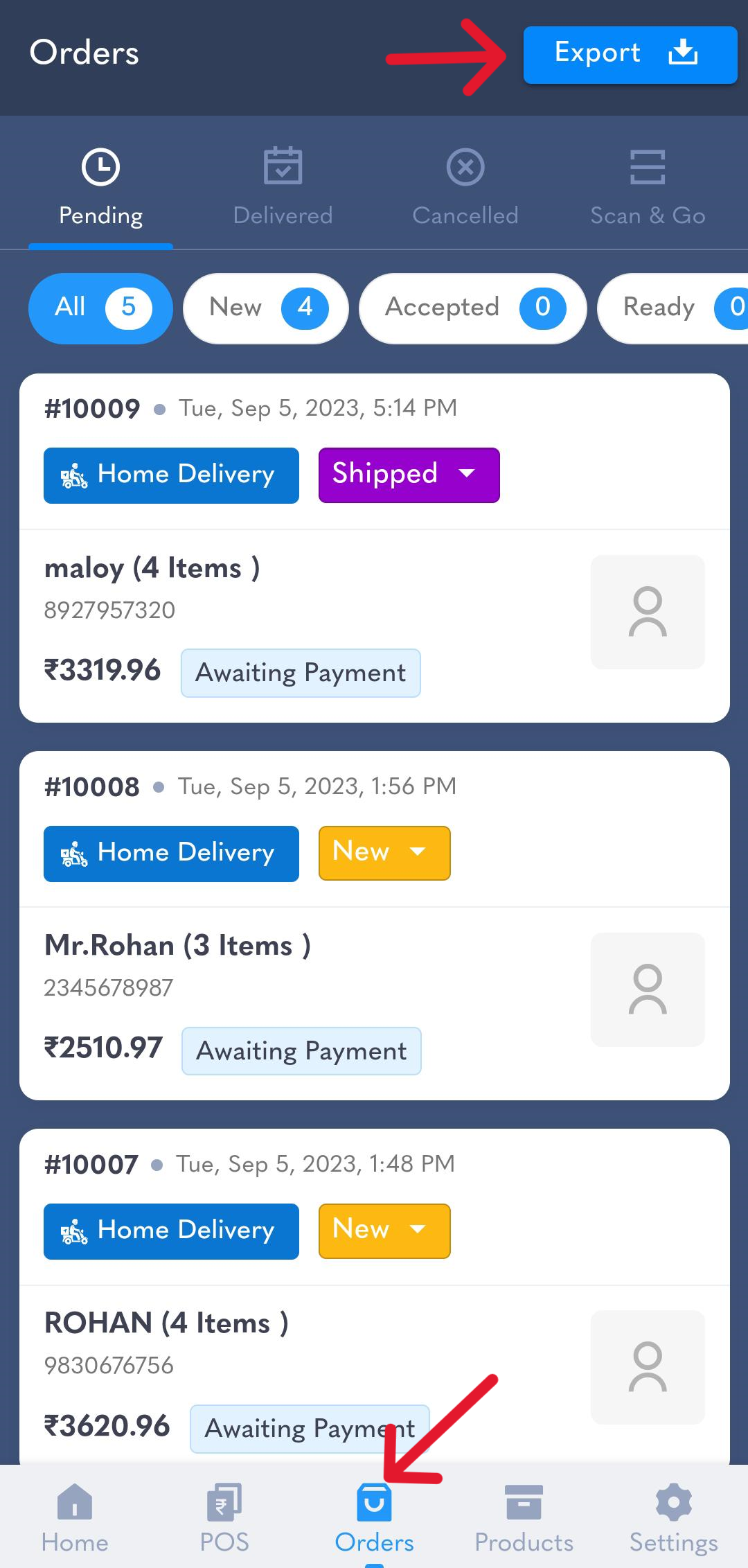Change status dropdown of order #10009

click(x=409, y=475)
